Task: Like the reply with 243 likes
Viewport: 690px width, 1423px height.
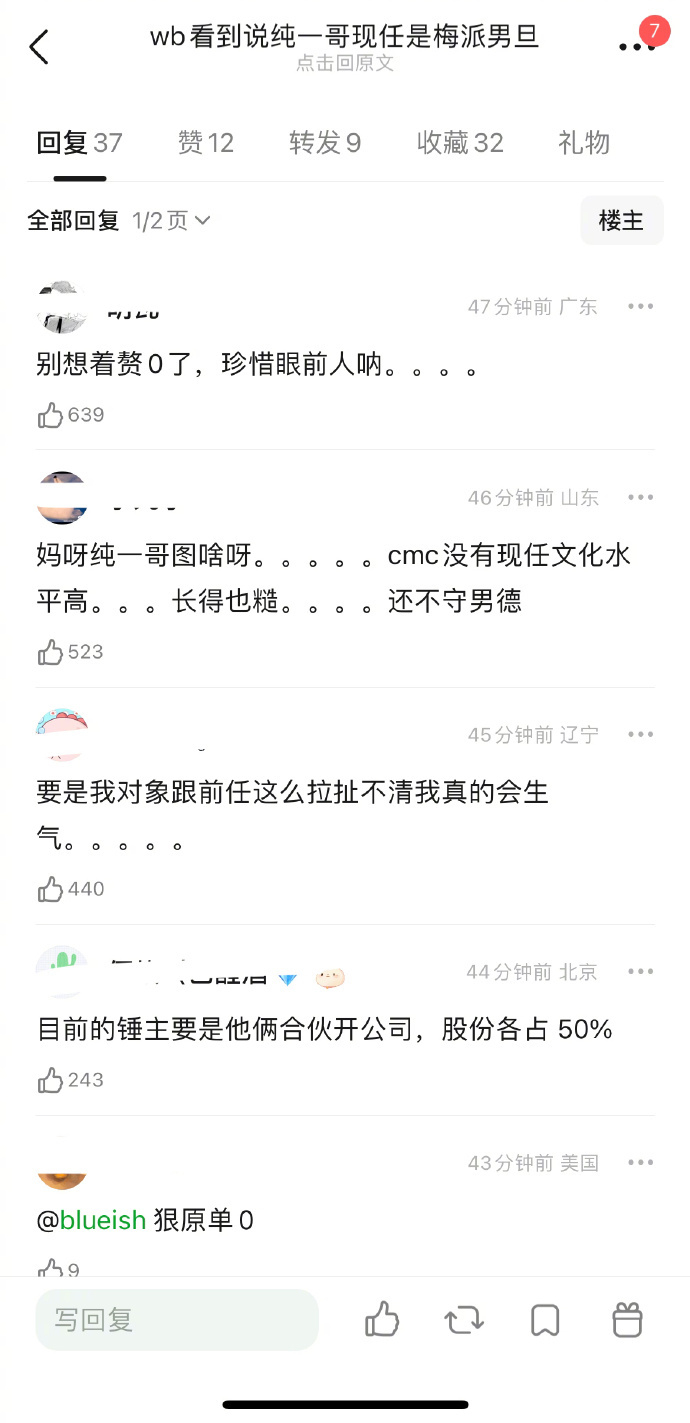Action: [51, 1080]
